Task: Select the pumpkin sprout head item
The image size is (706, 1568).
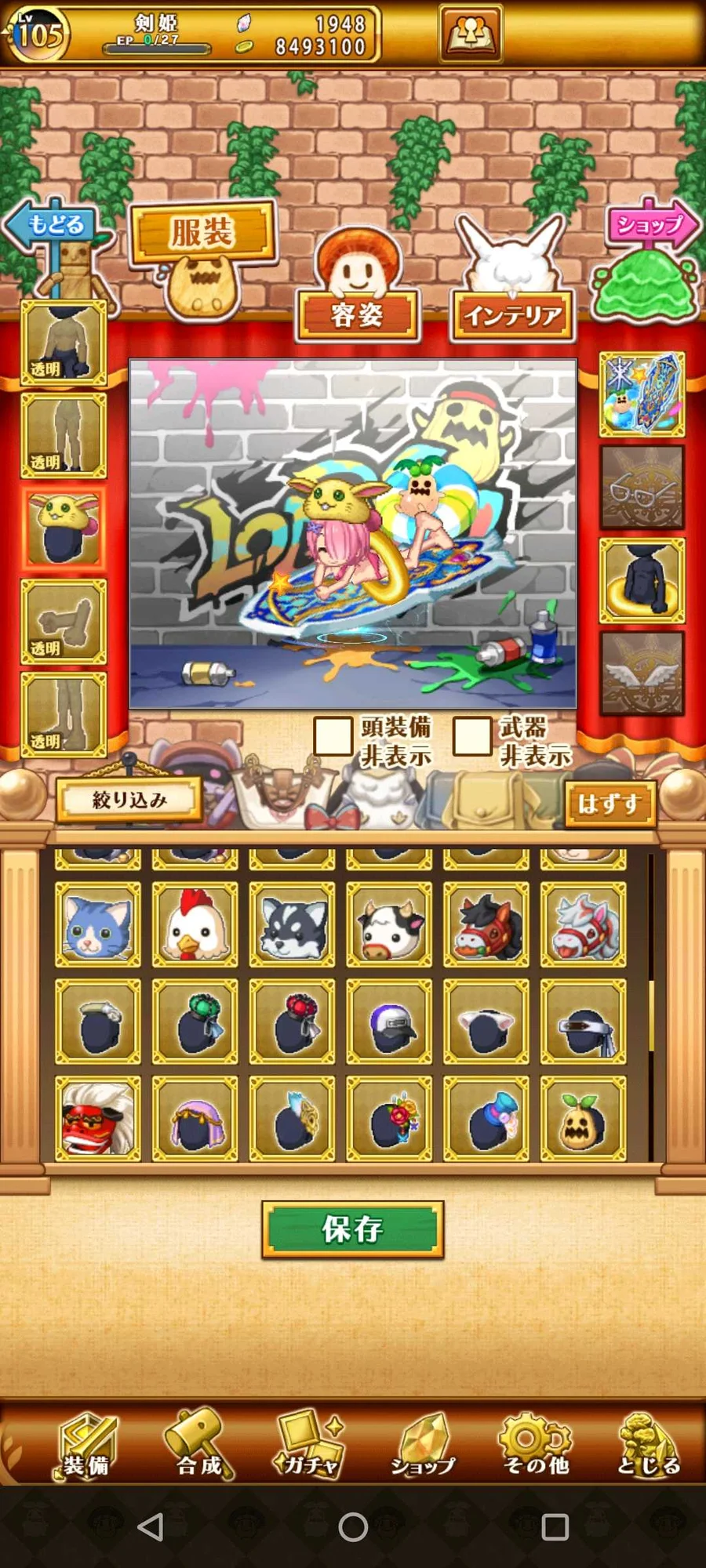Action: [x=583, y=1119]
